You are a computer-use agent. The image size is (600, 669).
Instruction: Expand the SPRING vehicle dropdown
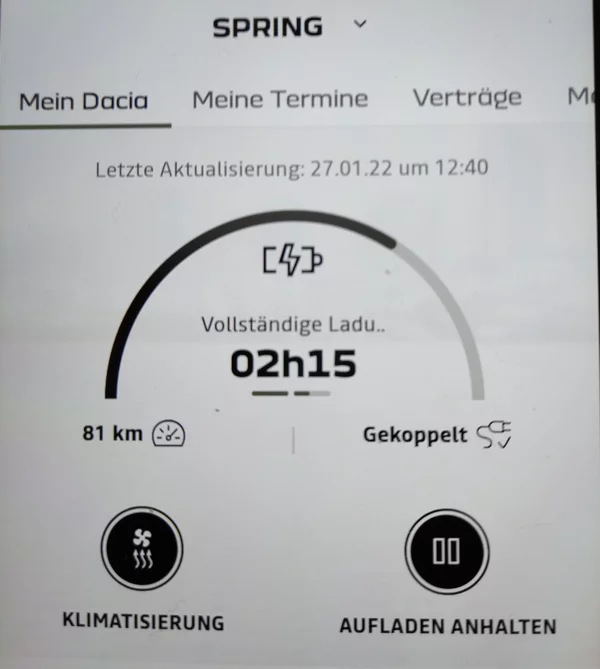(360, 24)
